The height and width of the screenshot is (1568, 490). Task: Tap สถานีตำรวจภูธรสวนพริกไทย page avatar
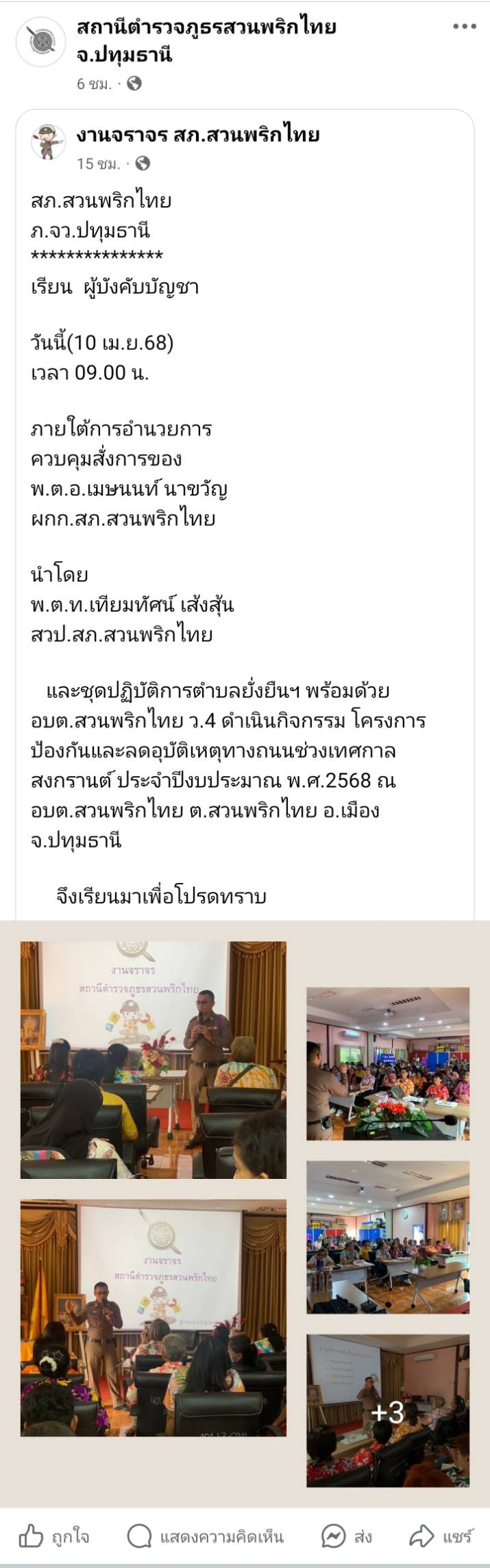[40, 41]
